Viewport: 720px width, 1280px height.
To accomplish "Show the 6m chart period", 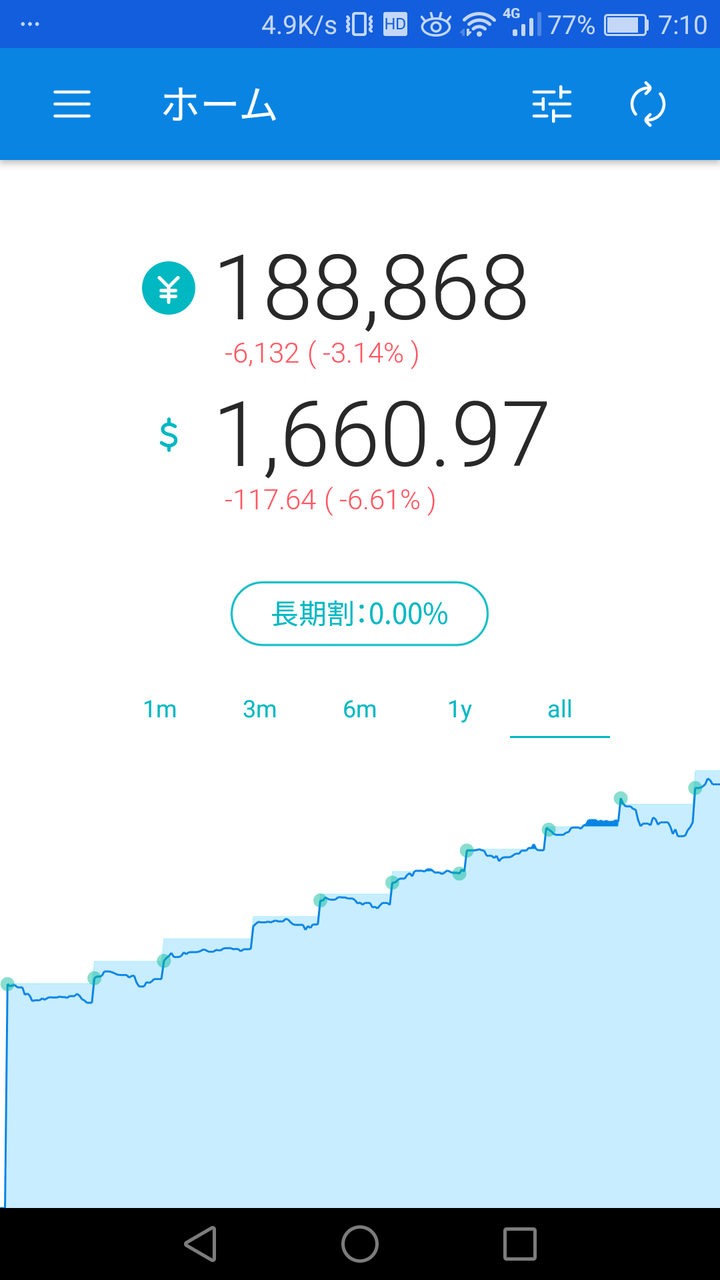I will pyautogui.click(x=360, y=709).
